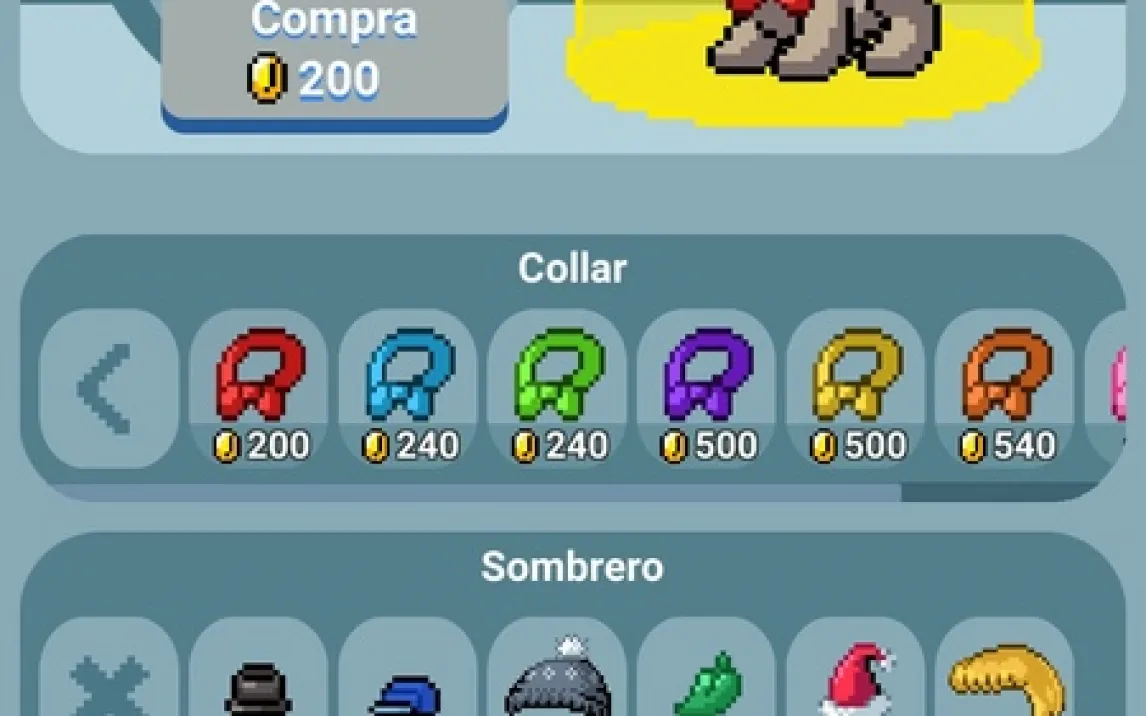The height and width of the screenshot is (716, 1146).
Task: Choose the blue collar priced 240
Action: [409, 391]
